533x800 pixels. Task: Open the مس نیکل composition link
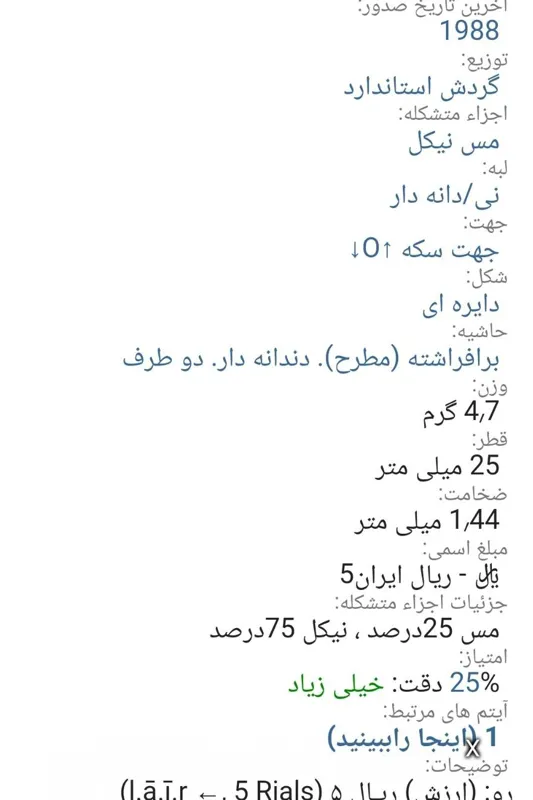click(x=453, y=142)
